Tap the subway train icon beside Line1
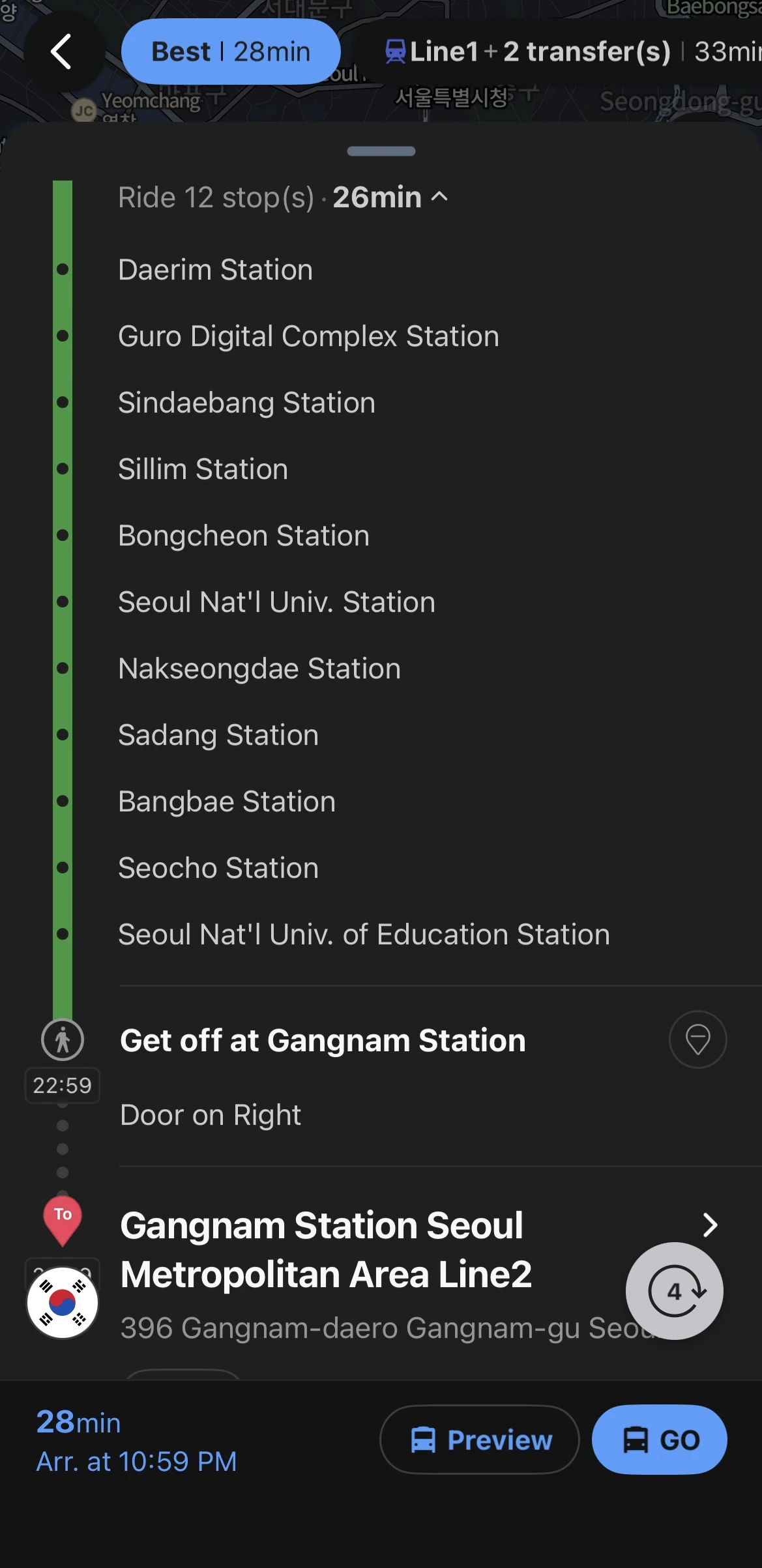 [396, 51]
